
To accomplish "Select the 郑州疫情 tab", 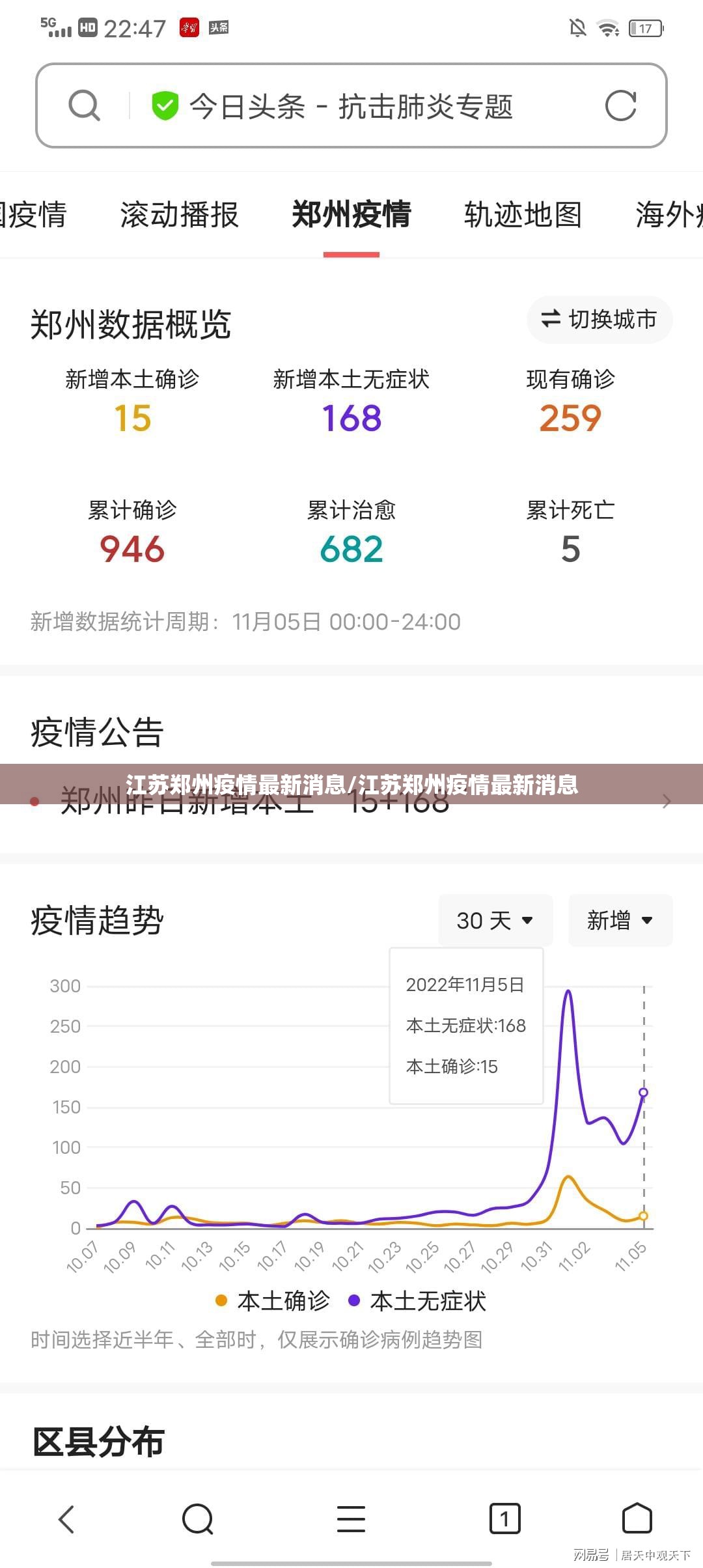I will point(351,214).
